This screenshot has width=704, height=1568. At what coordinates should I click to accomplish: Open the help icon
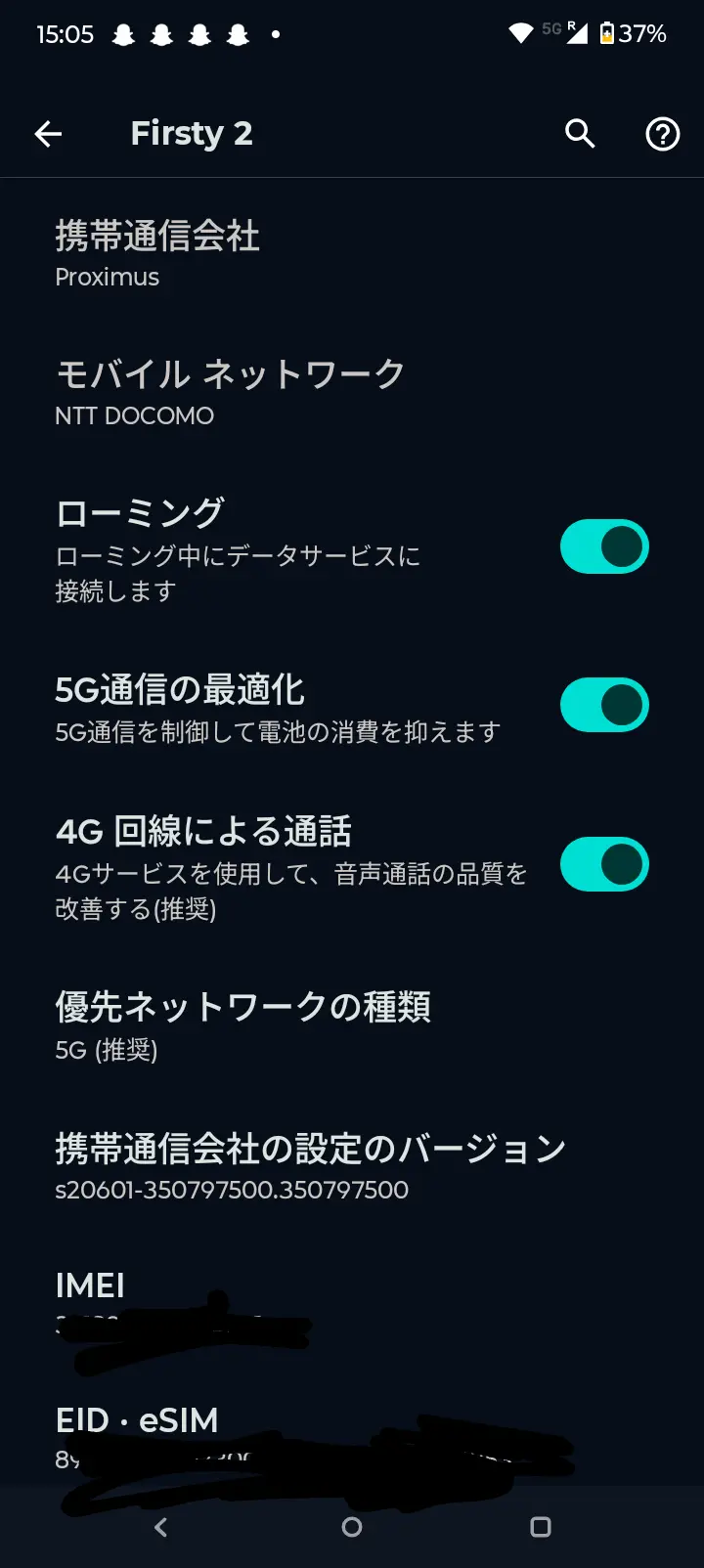[x=663, y=134]
